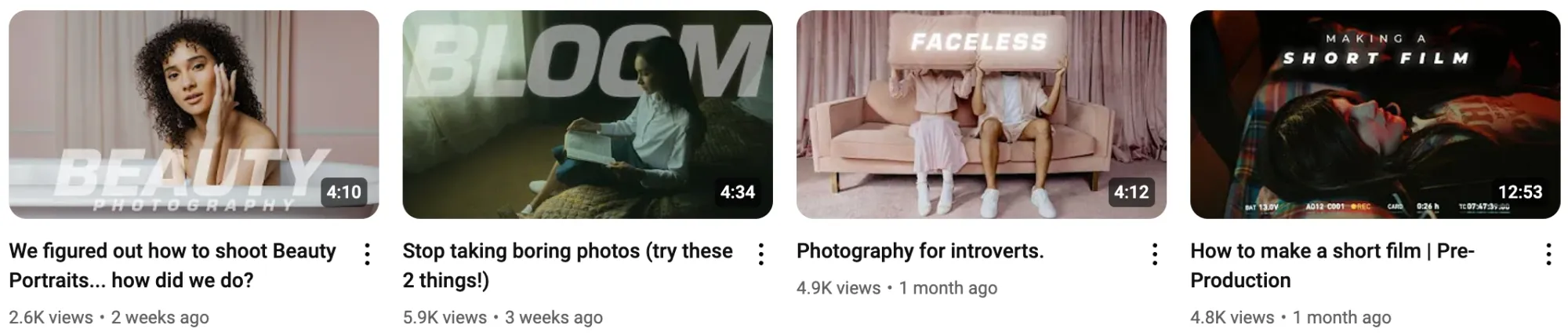Image resolution: width=1568 pixels, height=336 pixels.
Task: Open overflow menu for 'Photography for introverts'
Action: coord(1154,254)
